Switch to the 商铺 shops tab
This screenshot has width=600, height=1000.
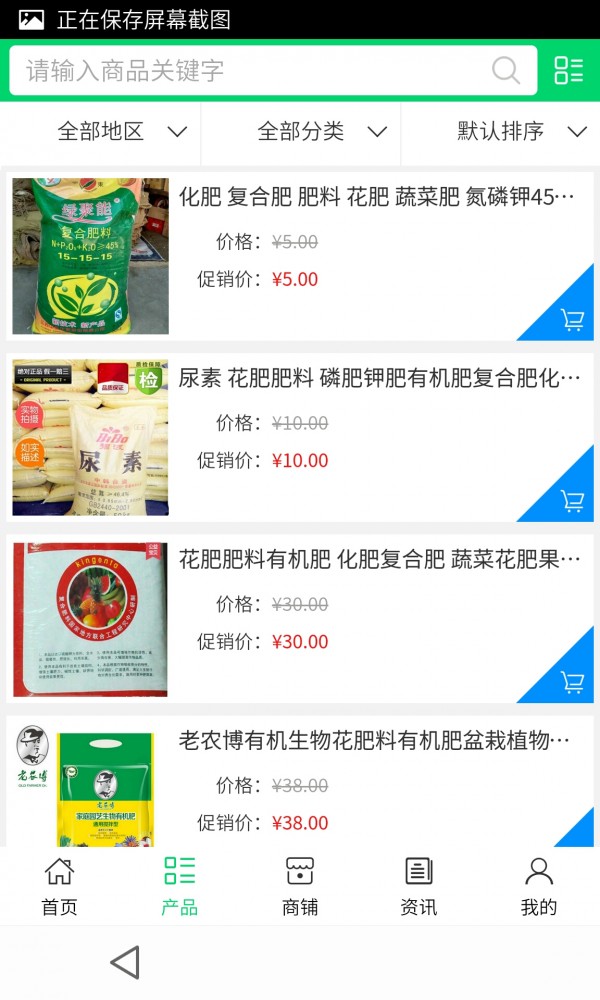pyautogui.click(x=299, y=886)
